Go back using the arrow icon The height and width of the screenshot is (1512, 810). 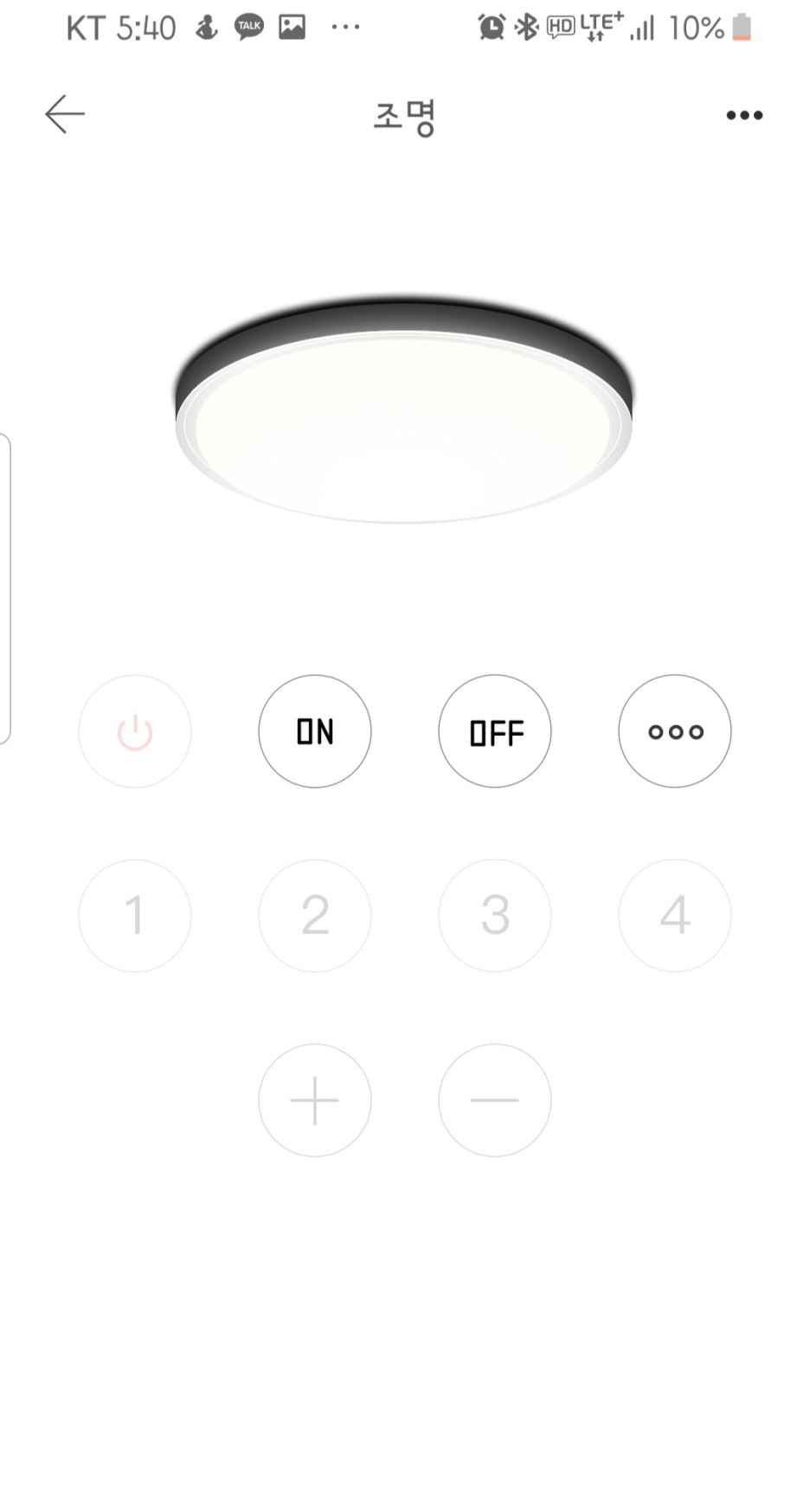coord(65,114)
